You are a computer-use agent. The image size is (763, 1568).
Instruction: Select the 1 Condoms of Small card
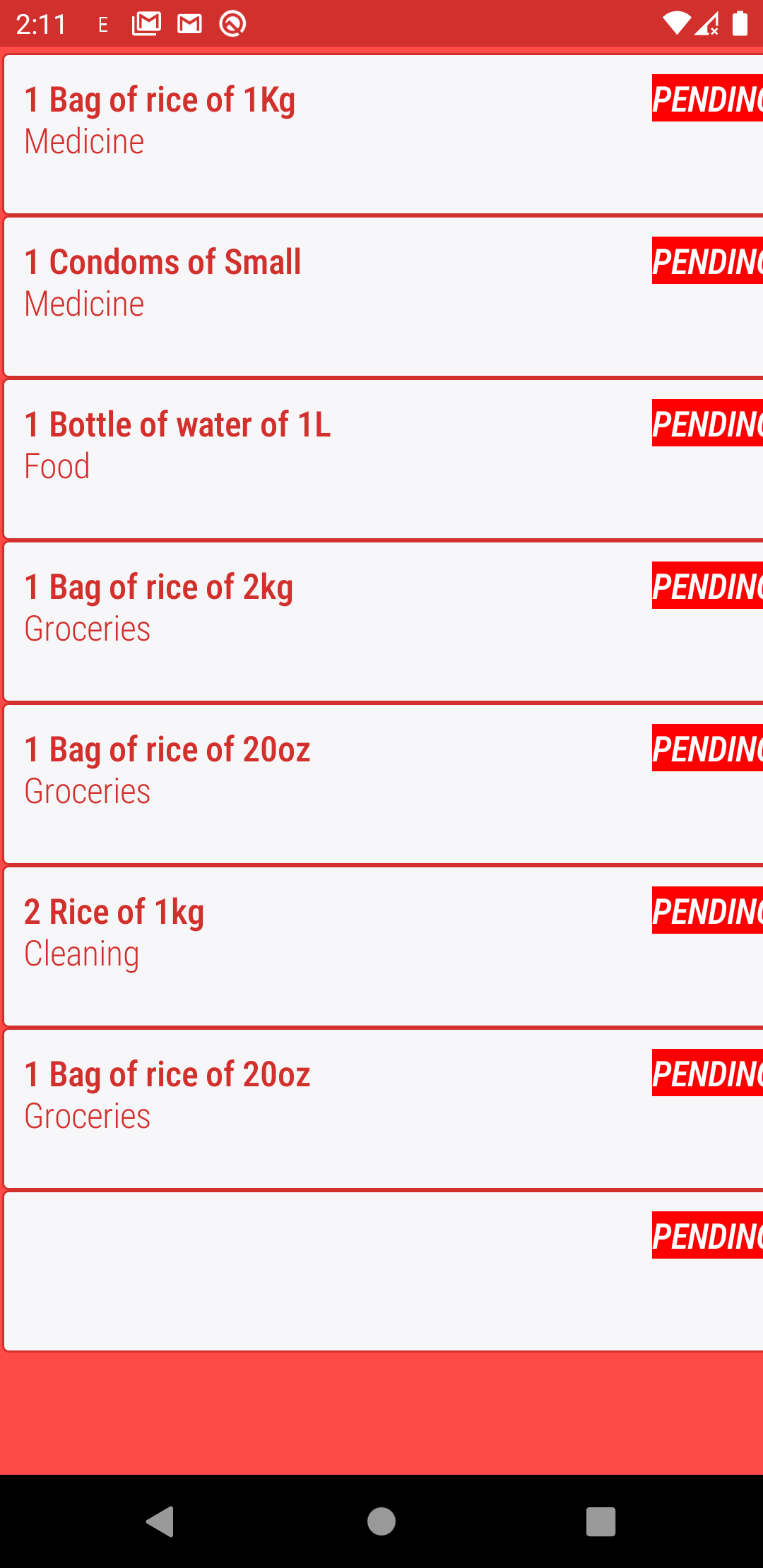[x=381, y=297]
